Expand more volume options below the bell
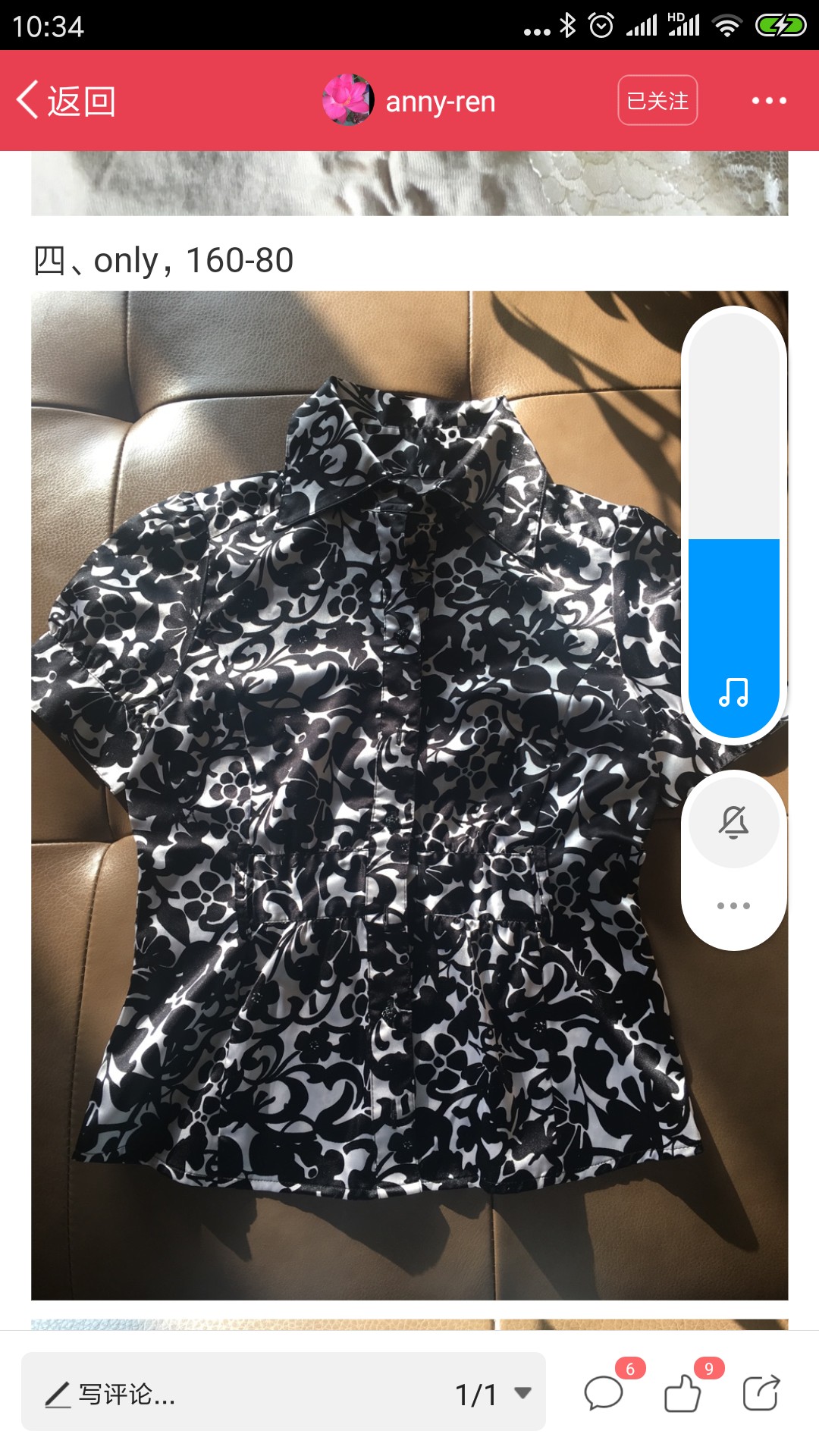The image size is (819, 1456). pyautogui.click(x=733, y=905)
